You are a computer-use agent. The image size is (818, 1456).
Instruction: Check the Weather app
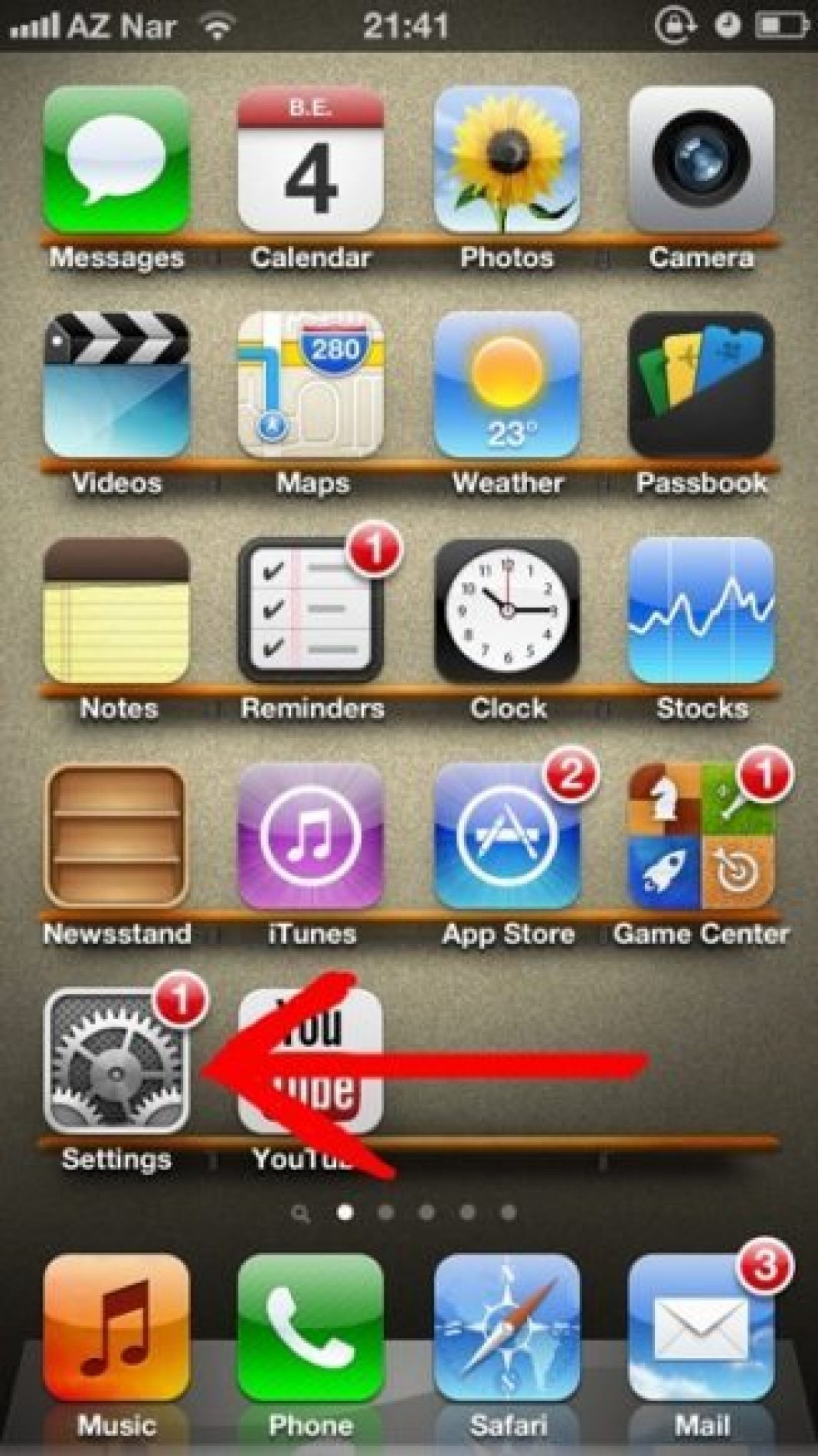pos(506,385)
